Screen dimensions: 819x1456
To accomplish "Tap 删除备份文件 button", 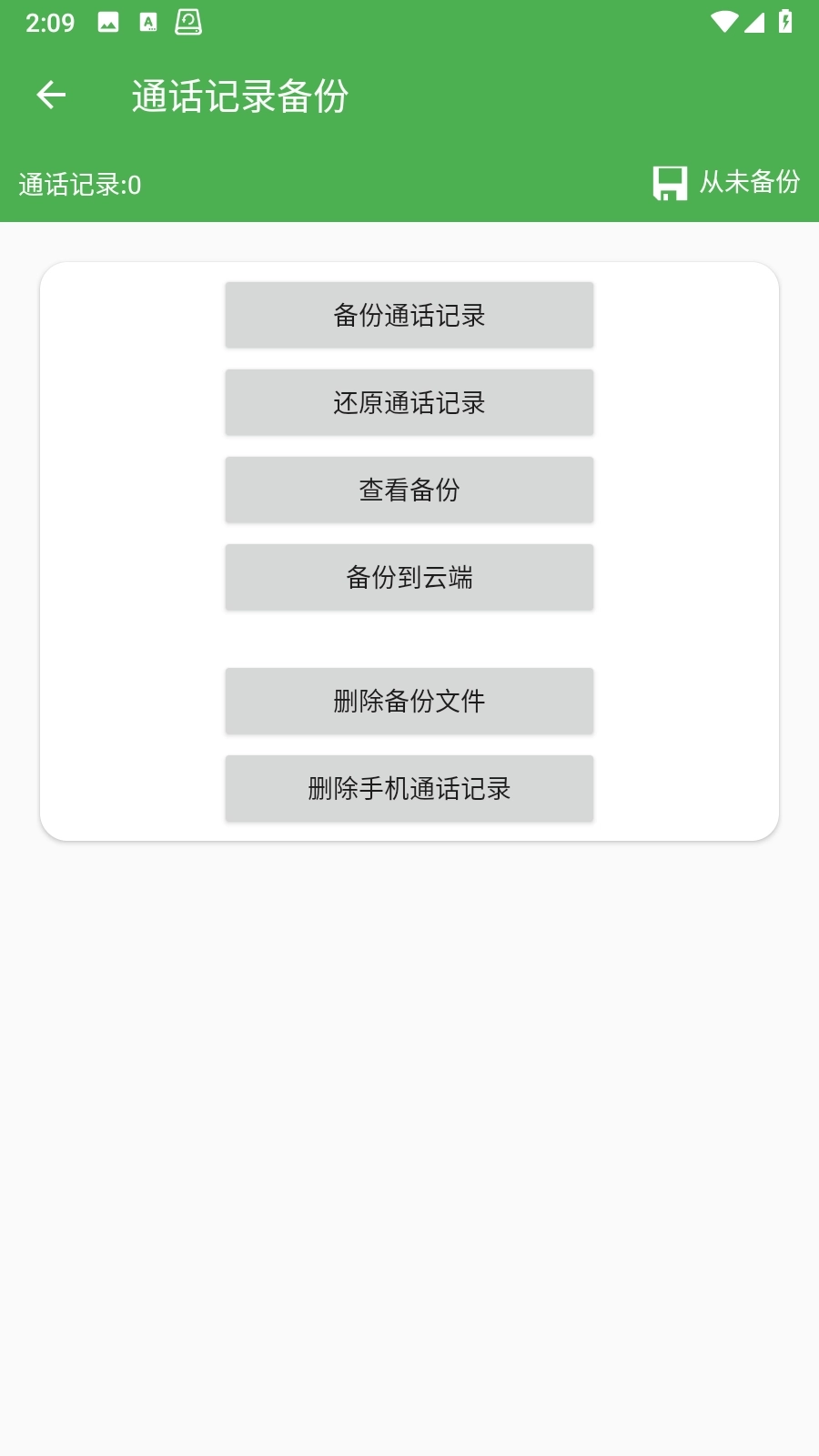I will (x=409, y=701).
